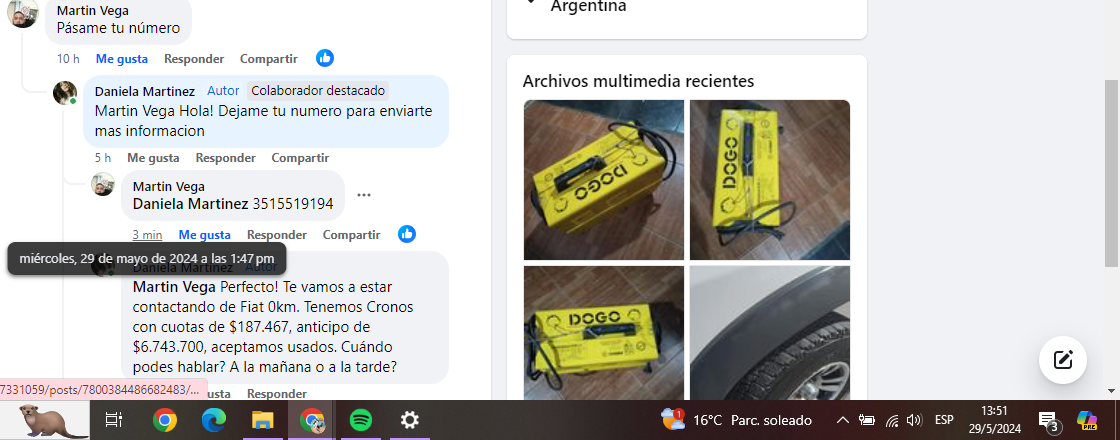Image resolution: width=1120 pixels, height=440 pixels.
Task: Open options menu on Martin's phone number comment
Action: tap(364, 195)
